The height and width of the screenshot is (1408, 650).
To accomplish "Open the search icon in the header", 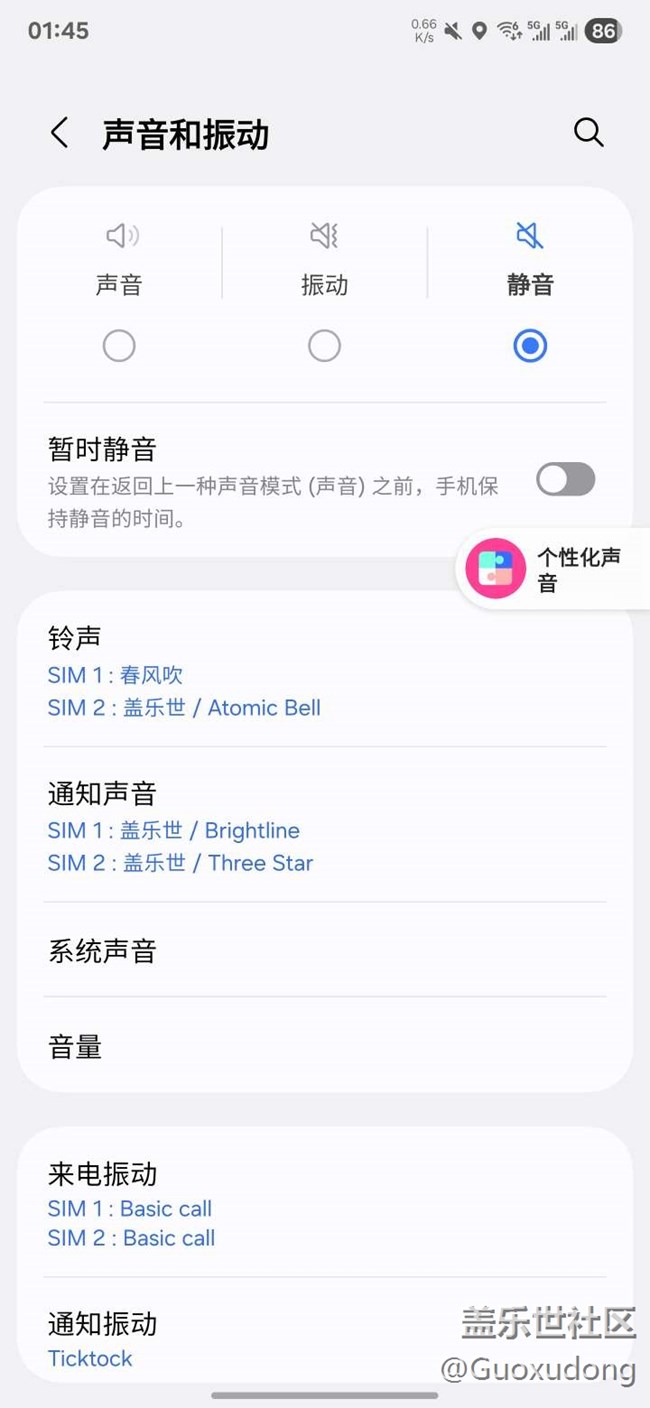I will point(588,133).
